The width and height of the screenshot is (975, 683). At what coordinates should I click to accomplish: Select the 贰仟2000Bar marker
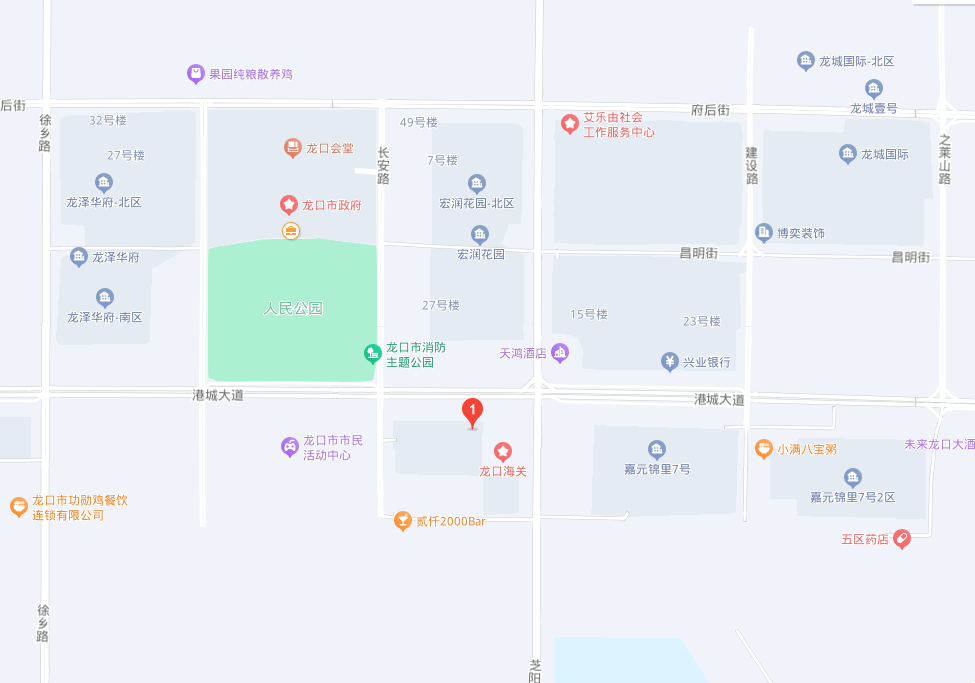pos(403,521)
